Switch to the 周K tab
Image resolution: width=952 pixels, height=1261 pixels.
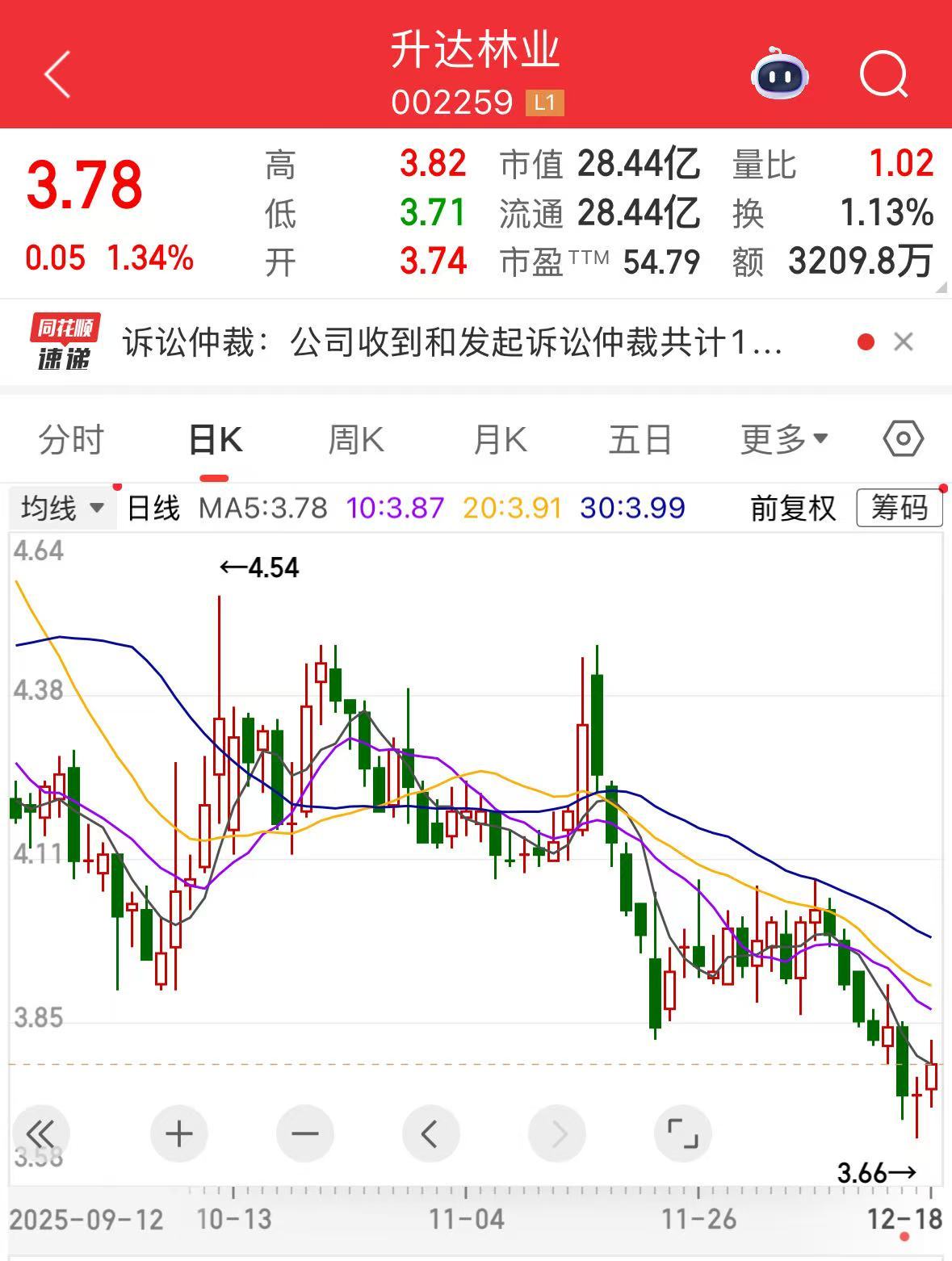pyautogui.click(x=356, y=440)
